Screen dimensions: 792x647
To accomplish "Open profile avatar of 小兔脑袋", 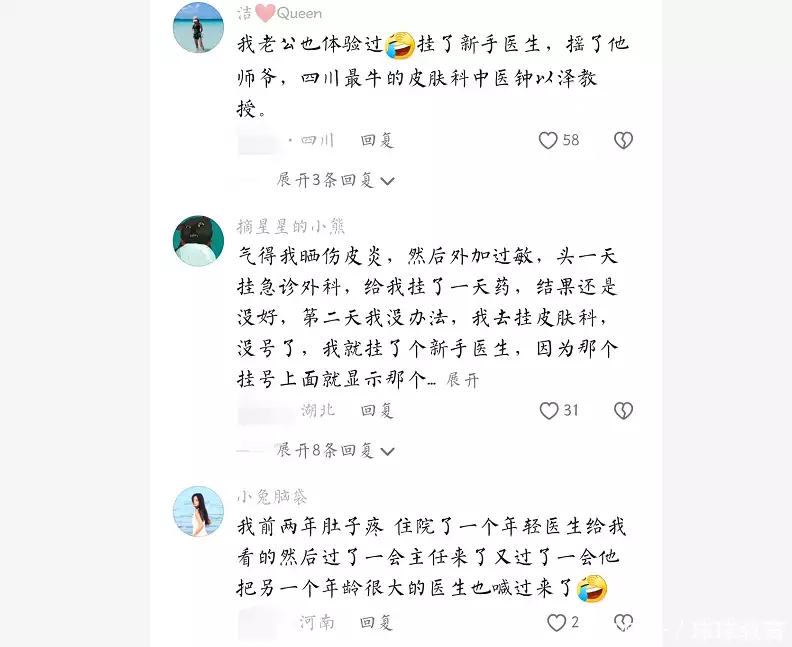I will pyautogui.click(x=198, y=511).
